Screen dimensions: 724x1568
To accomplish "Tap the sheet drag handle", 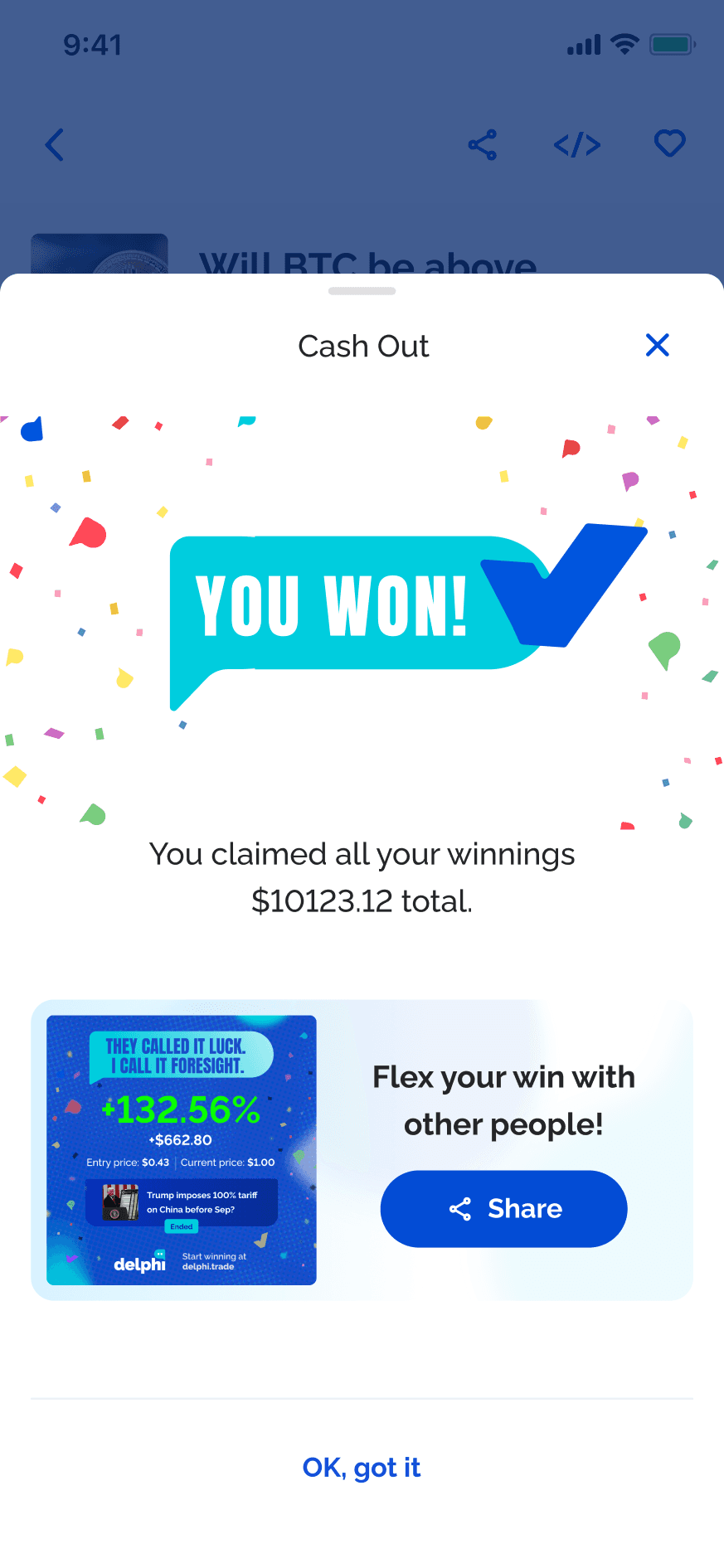I will pos(362,291).
